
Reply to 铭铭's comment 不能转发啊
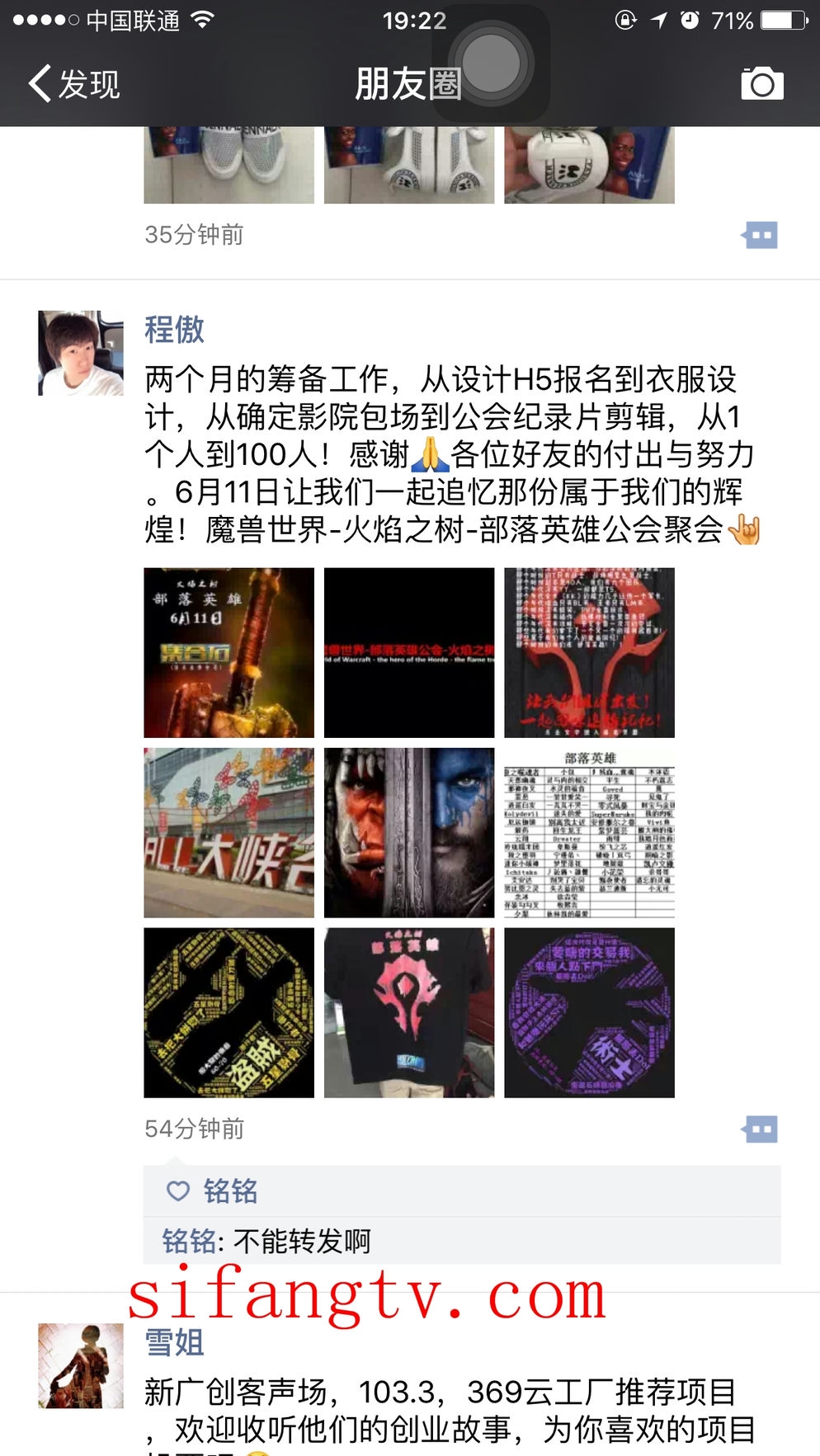pos(302,1241)
